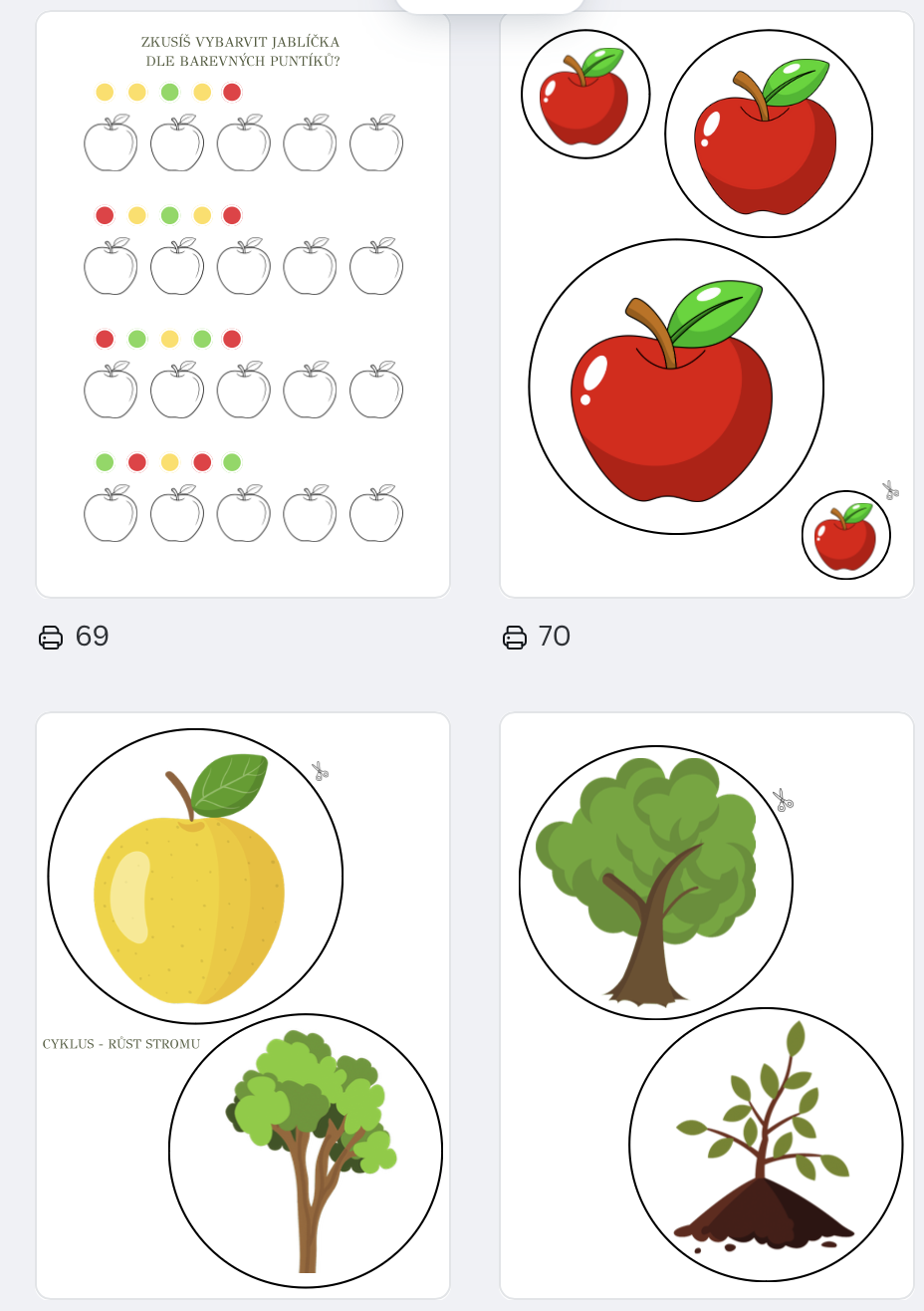Open the yellow apple tree growth cycle sheet

click(243, 1004)
